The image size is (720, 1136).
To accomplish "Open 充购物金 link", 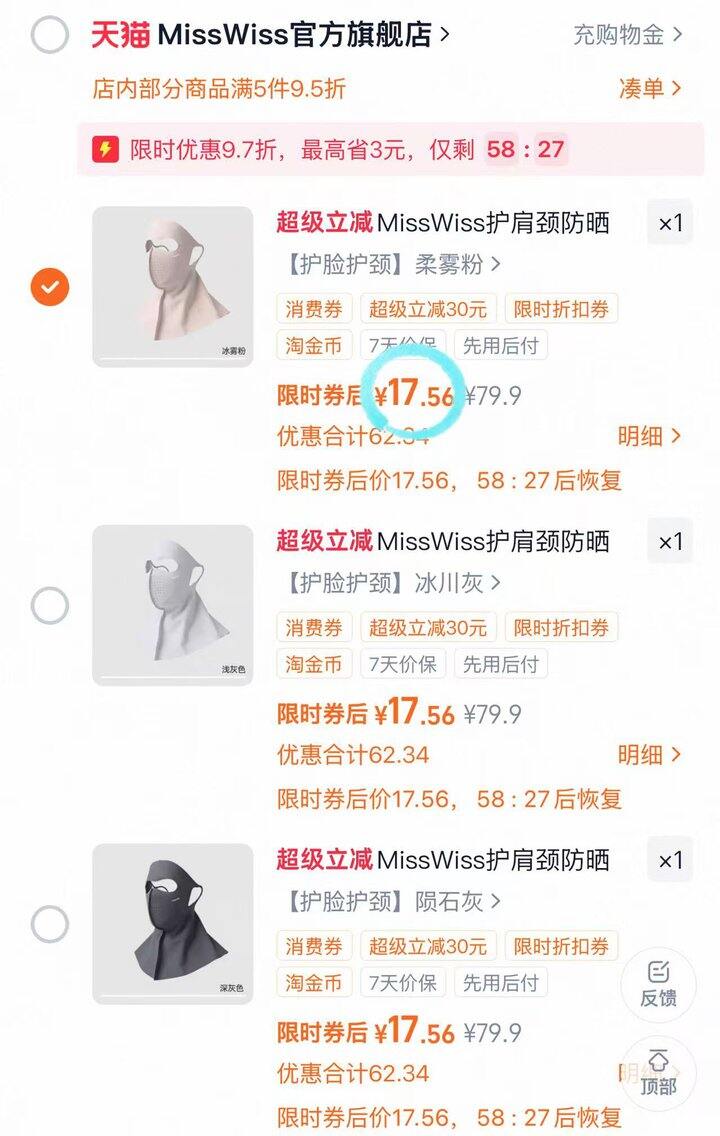I will (628, 35).
